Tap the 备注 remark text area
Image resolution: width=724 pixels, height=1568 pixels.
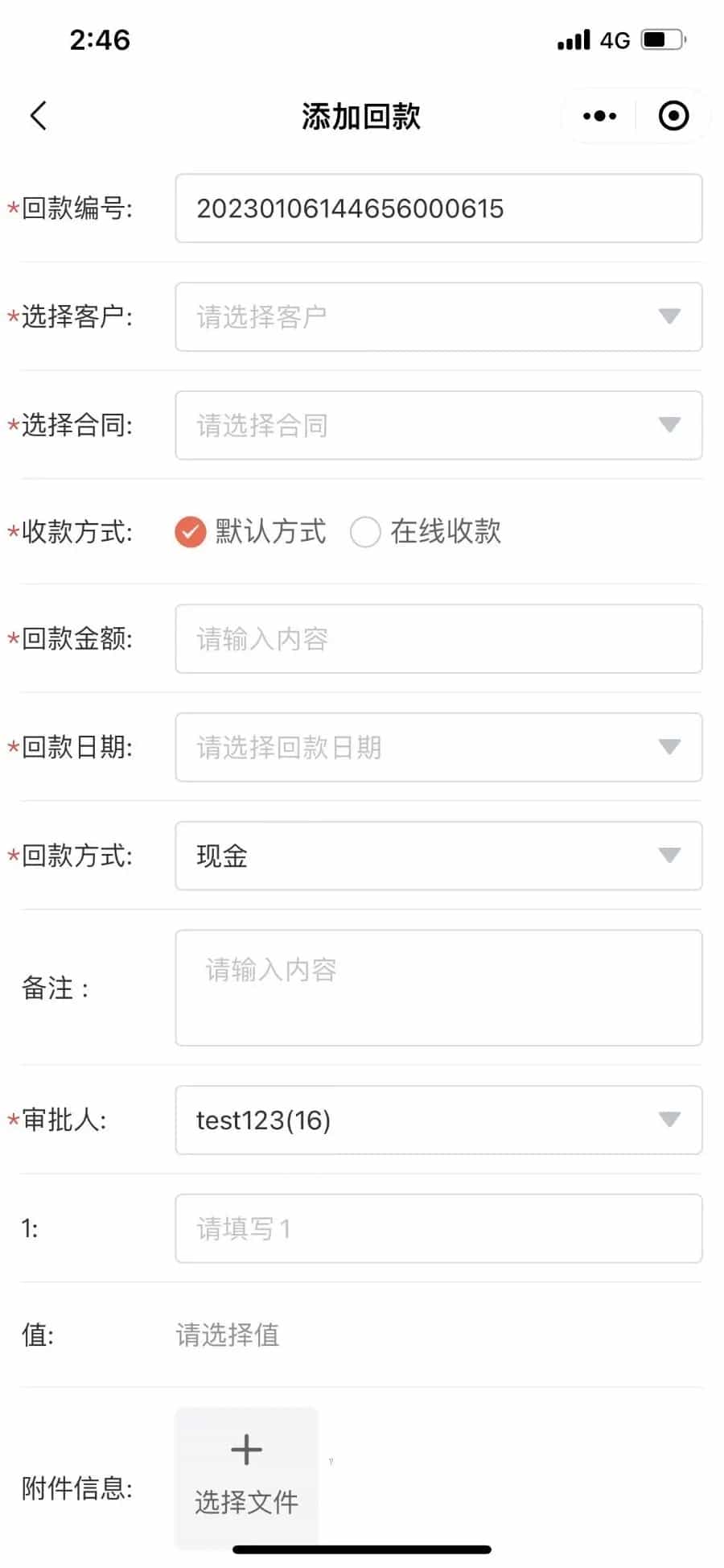438,988
